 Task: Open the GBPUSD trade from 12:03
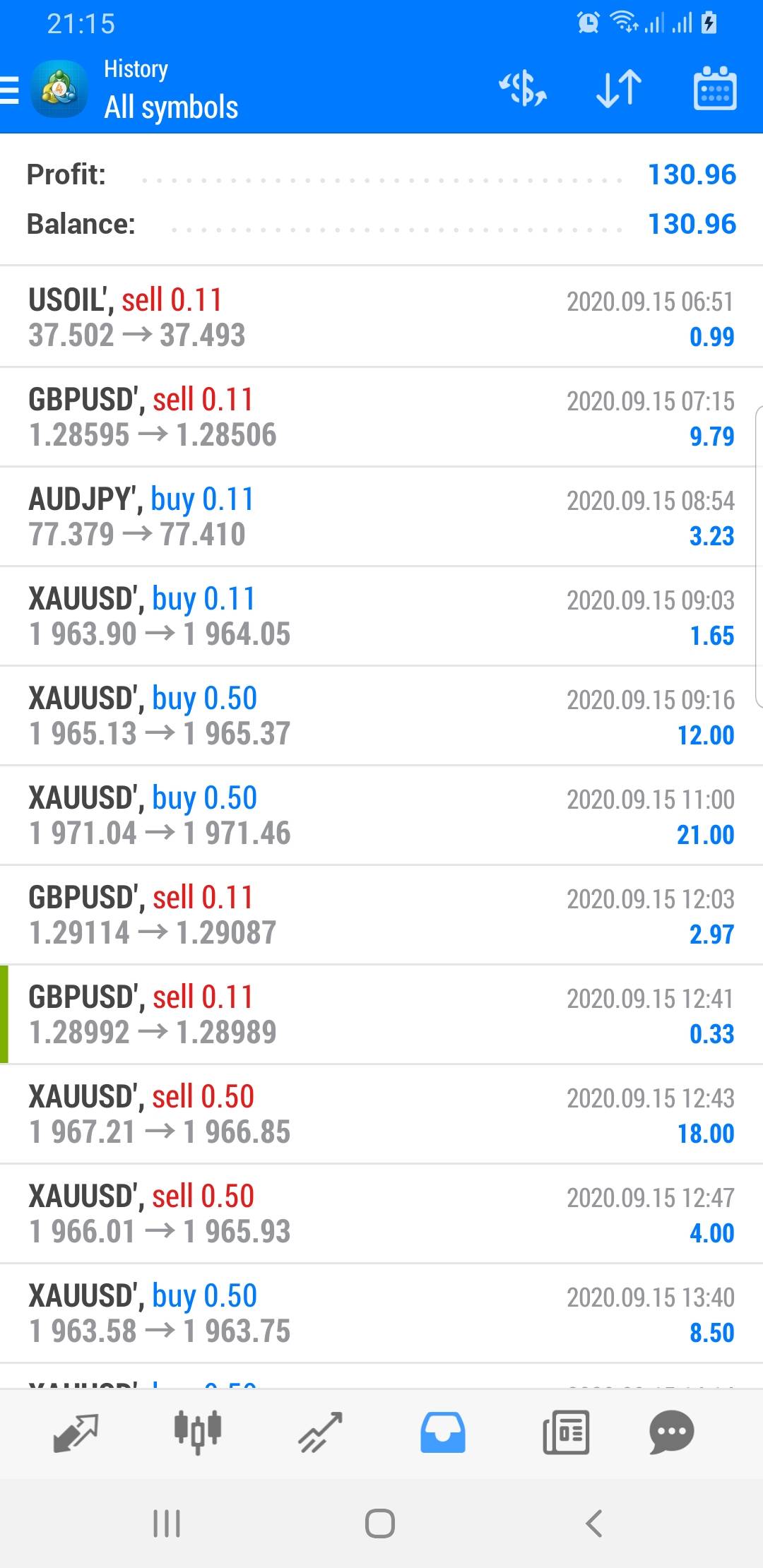(381, 915)
